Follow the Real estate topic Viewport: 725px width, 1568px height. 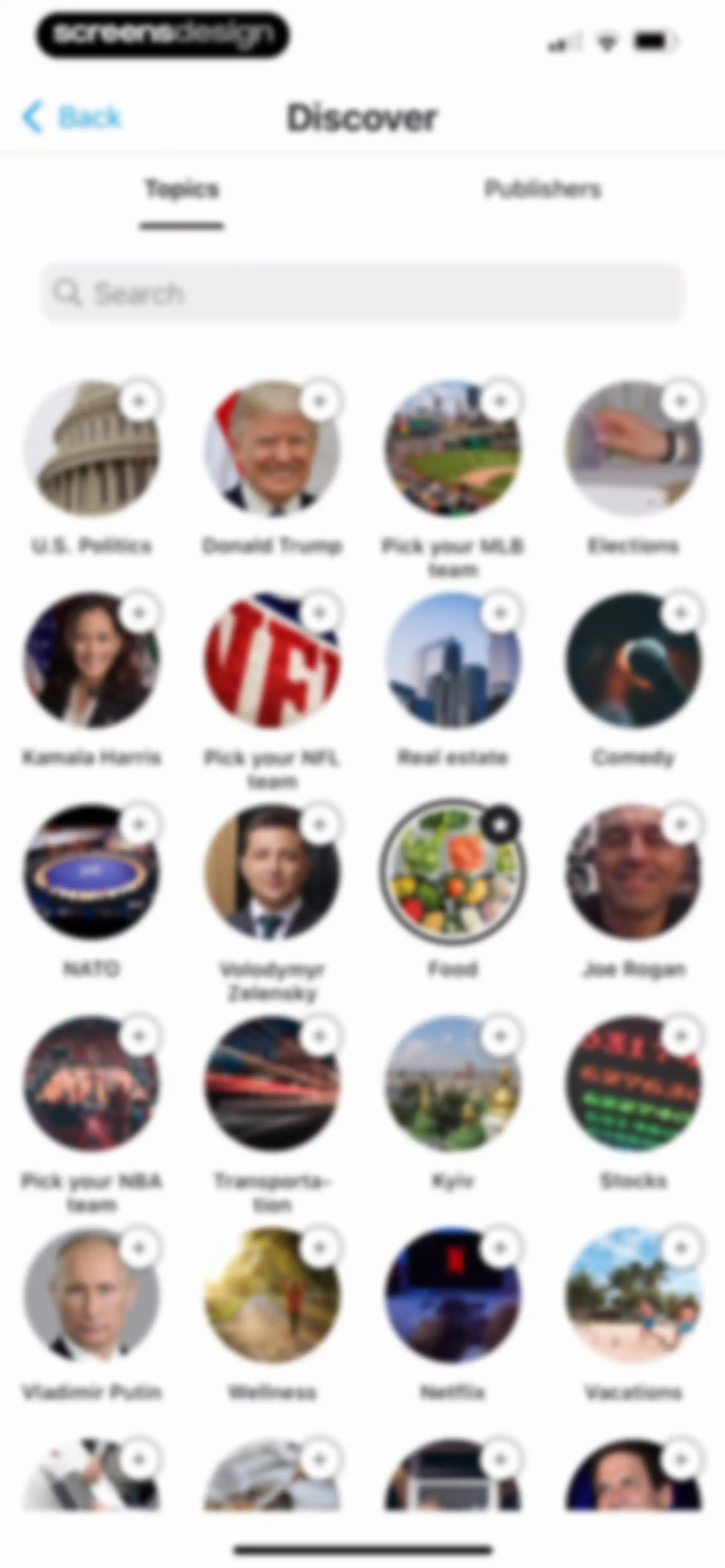point(500,612)
